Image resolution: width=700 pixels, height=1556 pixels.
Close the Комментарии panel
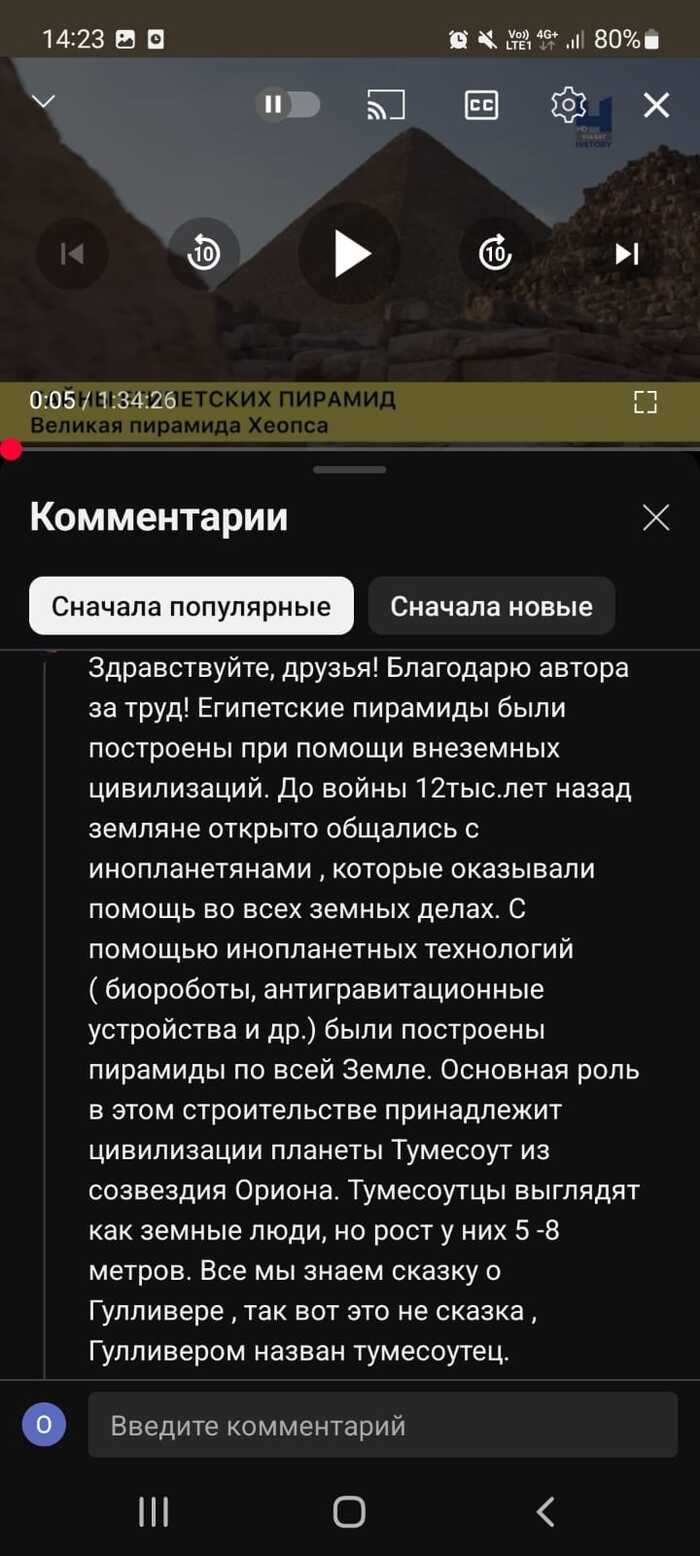coord(655,517)
